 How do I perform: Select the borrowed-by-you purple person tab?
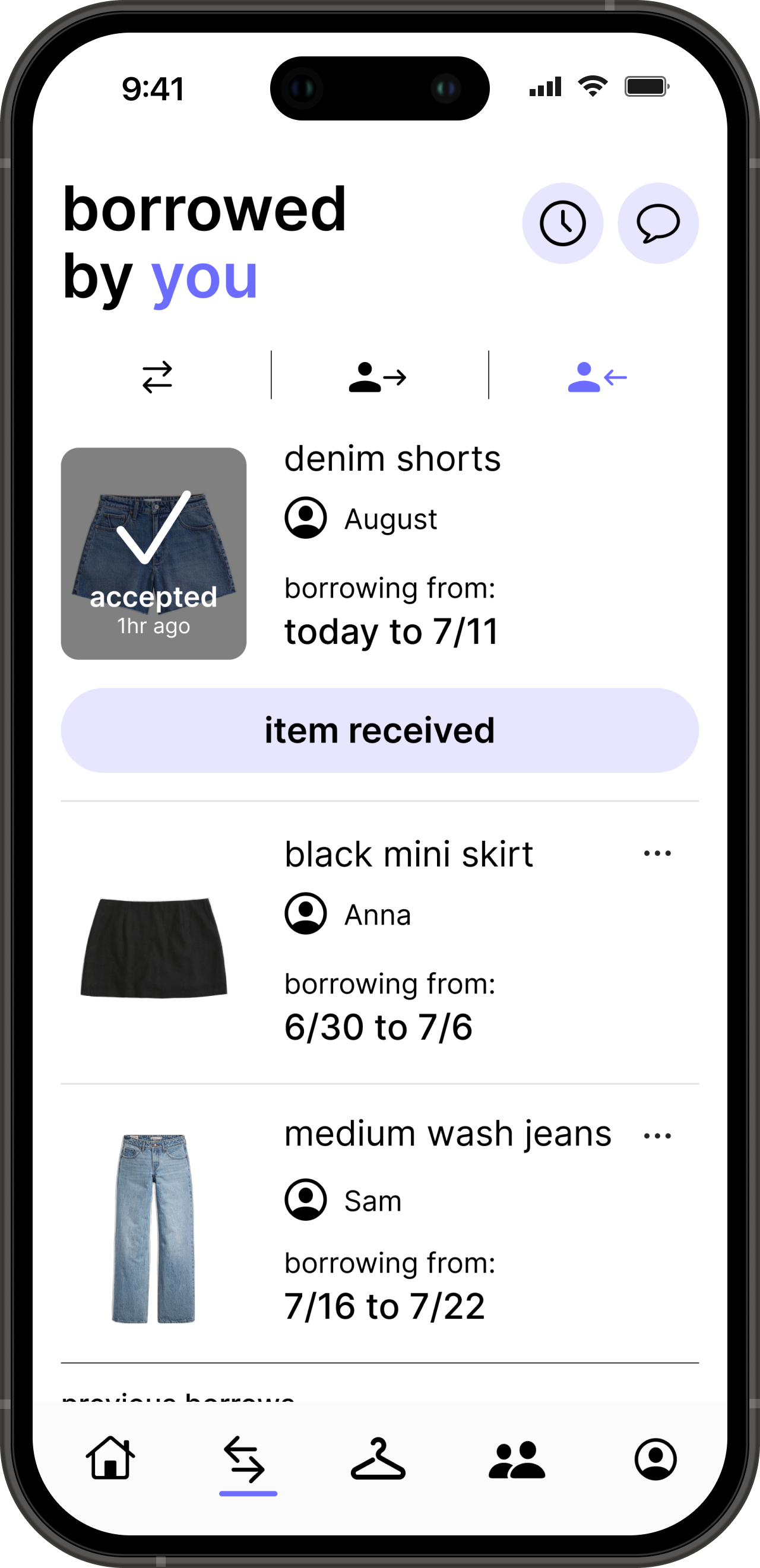click(x=597, y=377)
